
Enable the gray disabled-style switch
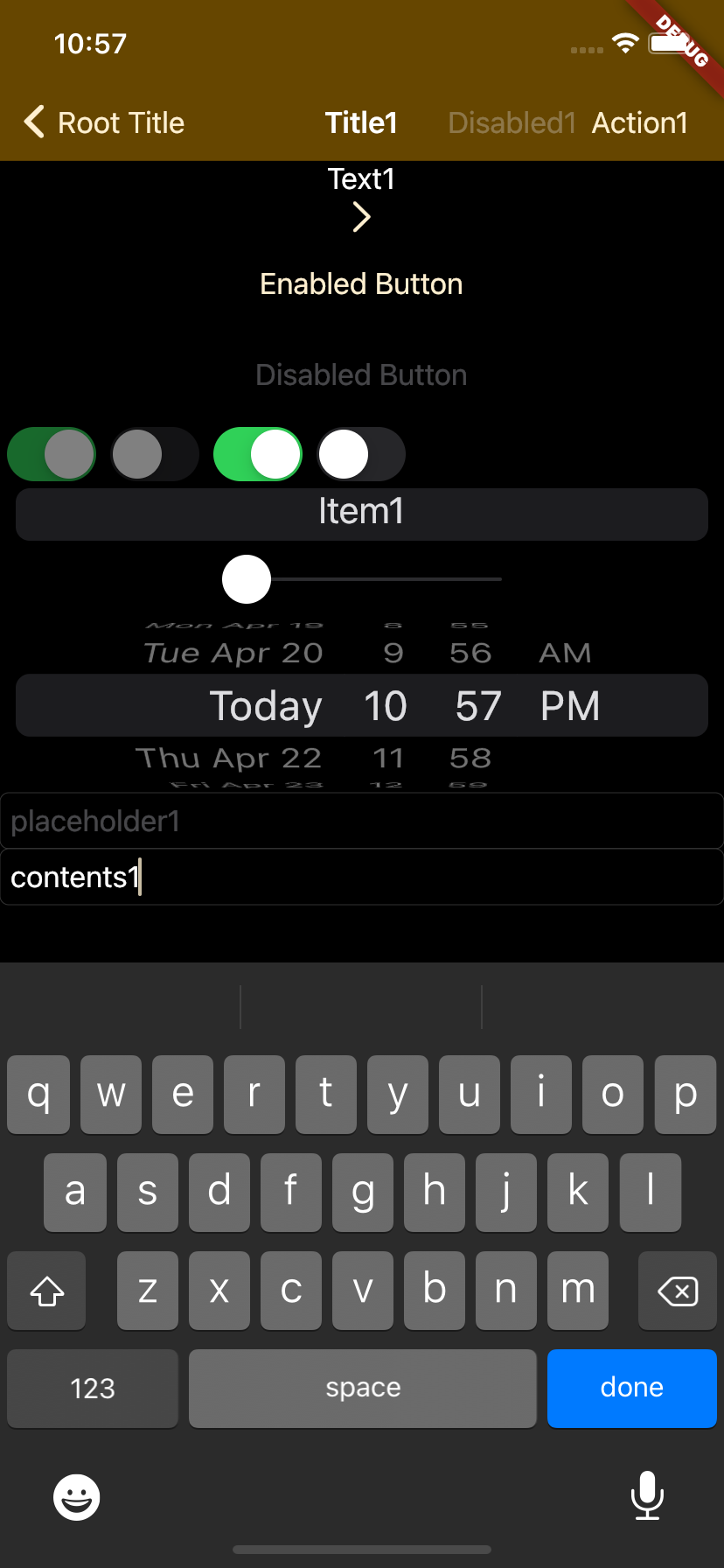tap(155, 453)
